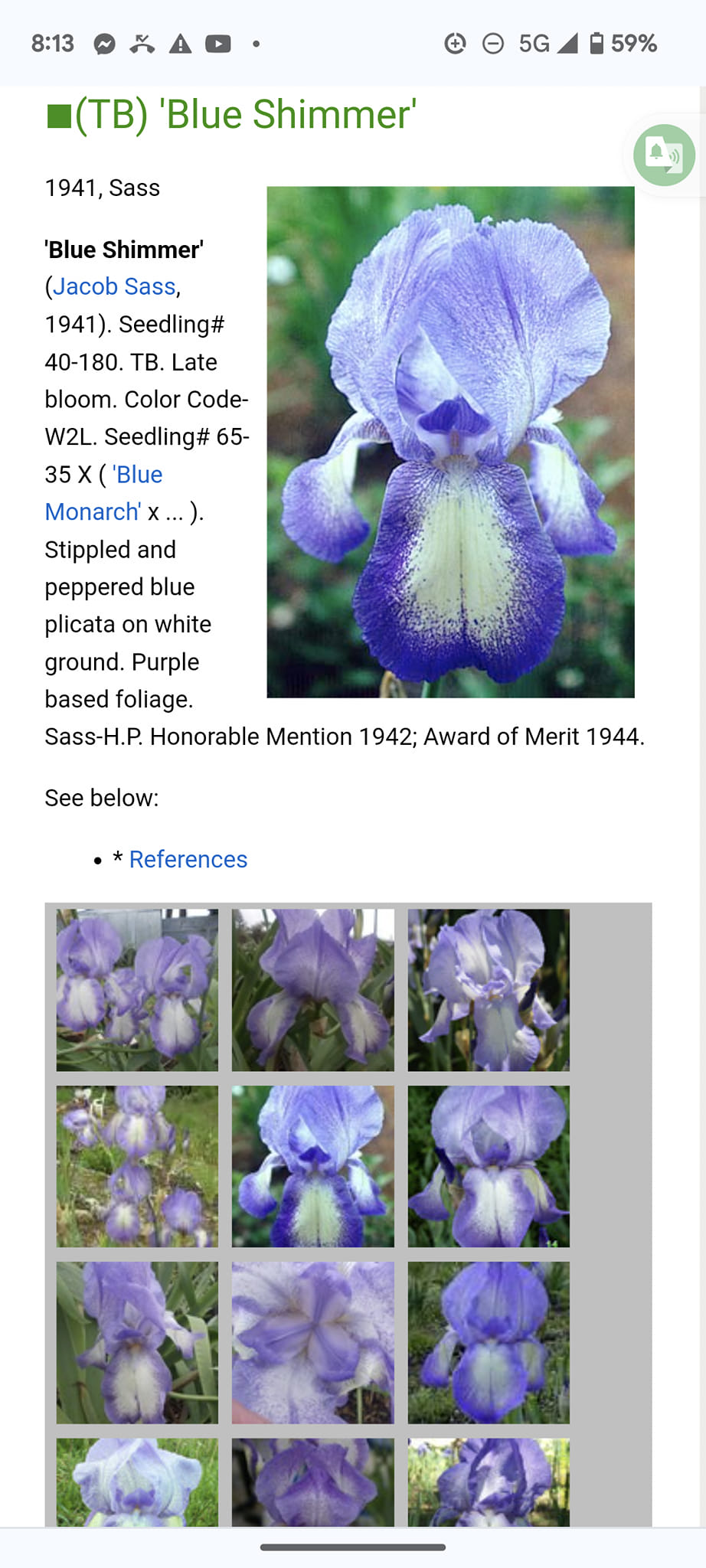Jump to the References link
Image resolution: width=706 pixels, height=1568 pixels.
(188, 859)
